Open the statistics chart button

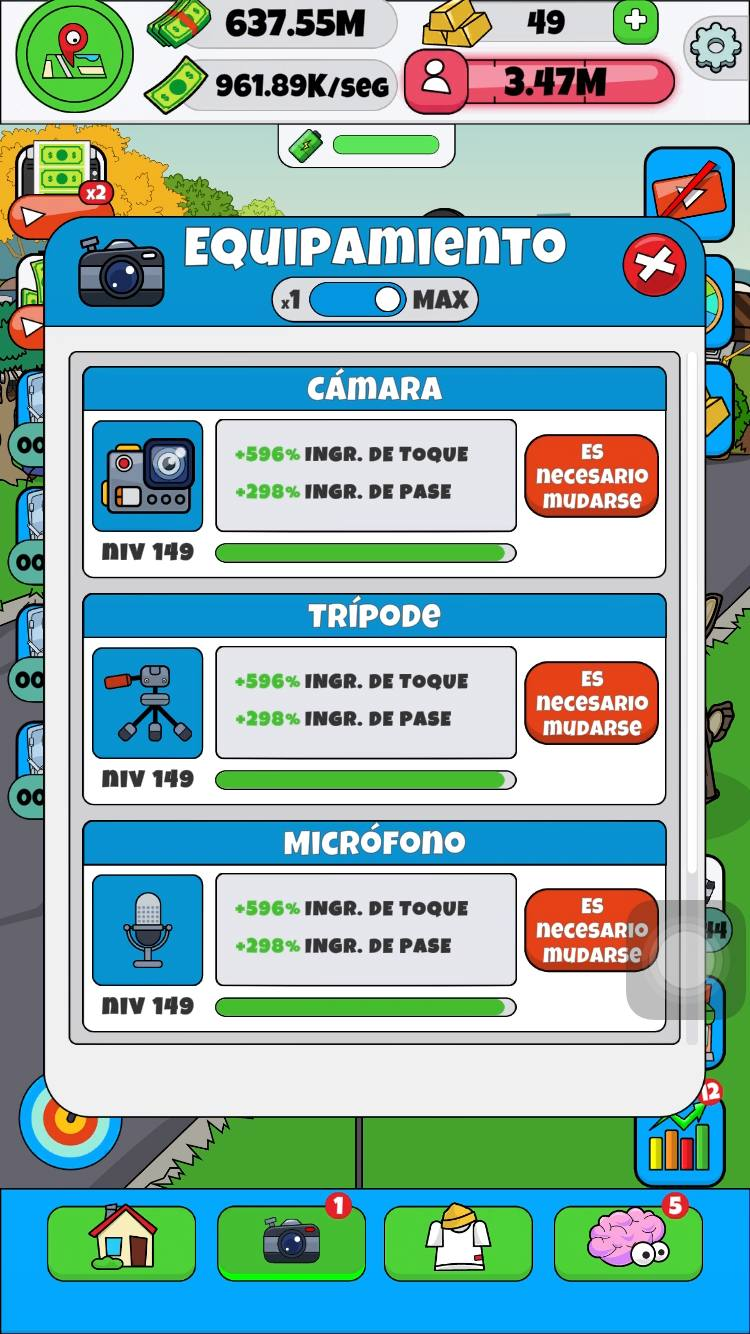pos(680,1140)
